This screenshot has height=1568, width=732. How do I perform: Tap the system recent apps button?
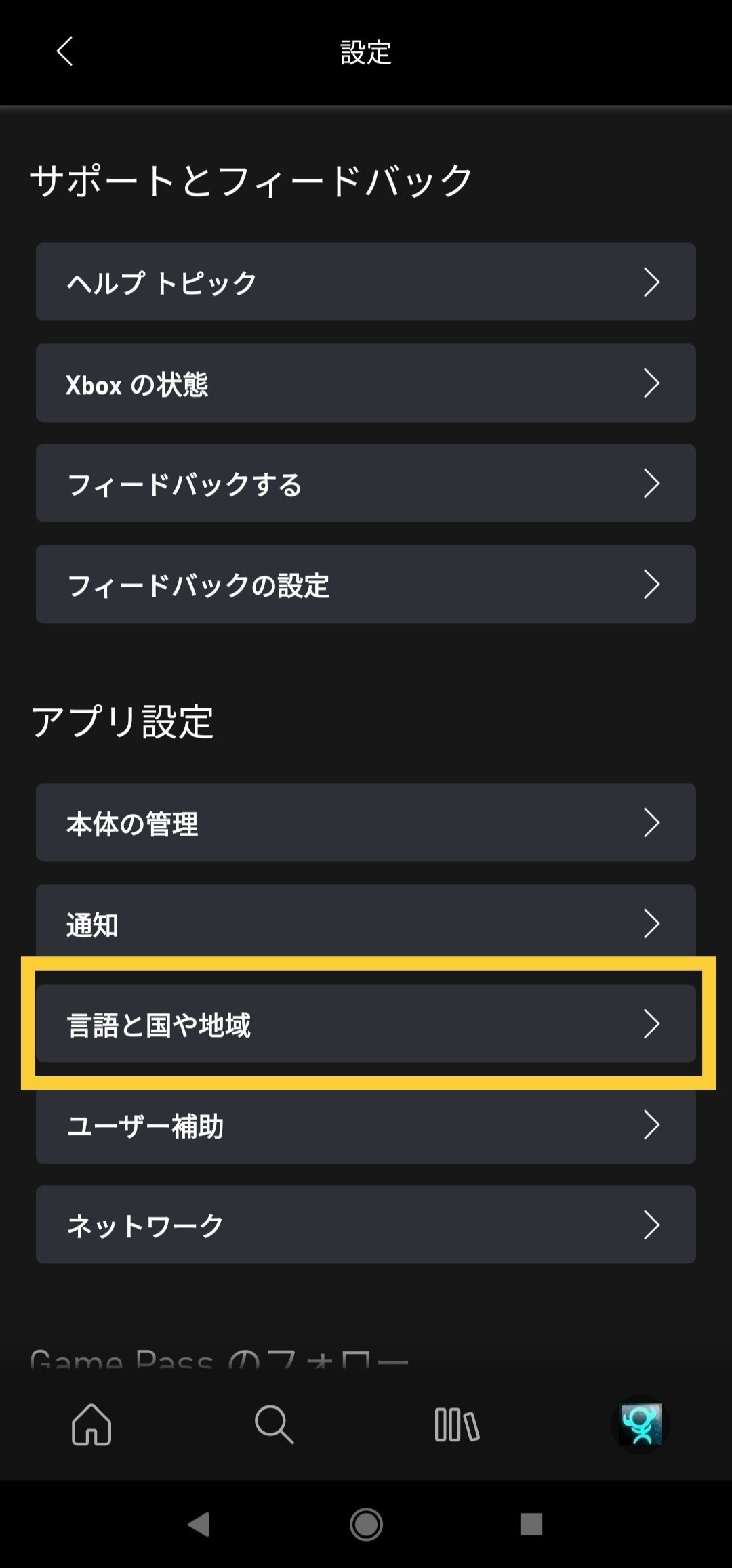[x=531, y=1525]
